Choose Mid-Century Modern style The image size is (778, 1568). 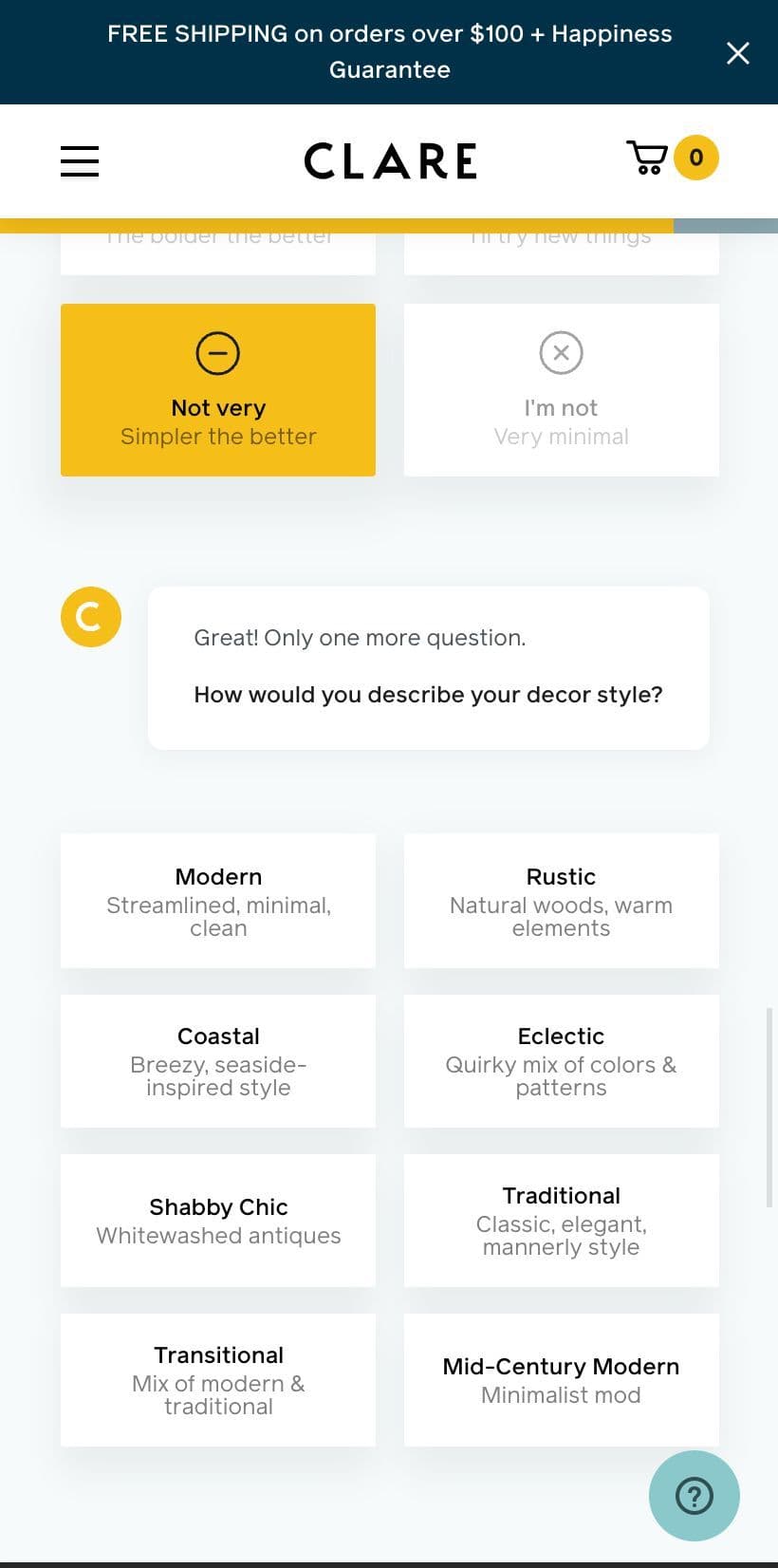click(x=562, y=1380)
